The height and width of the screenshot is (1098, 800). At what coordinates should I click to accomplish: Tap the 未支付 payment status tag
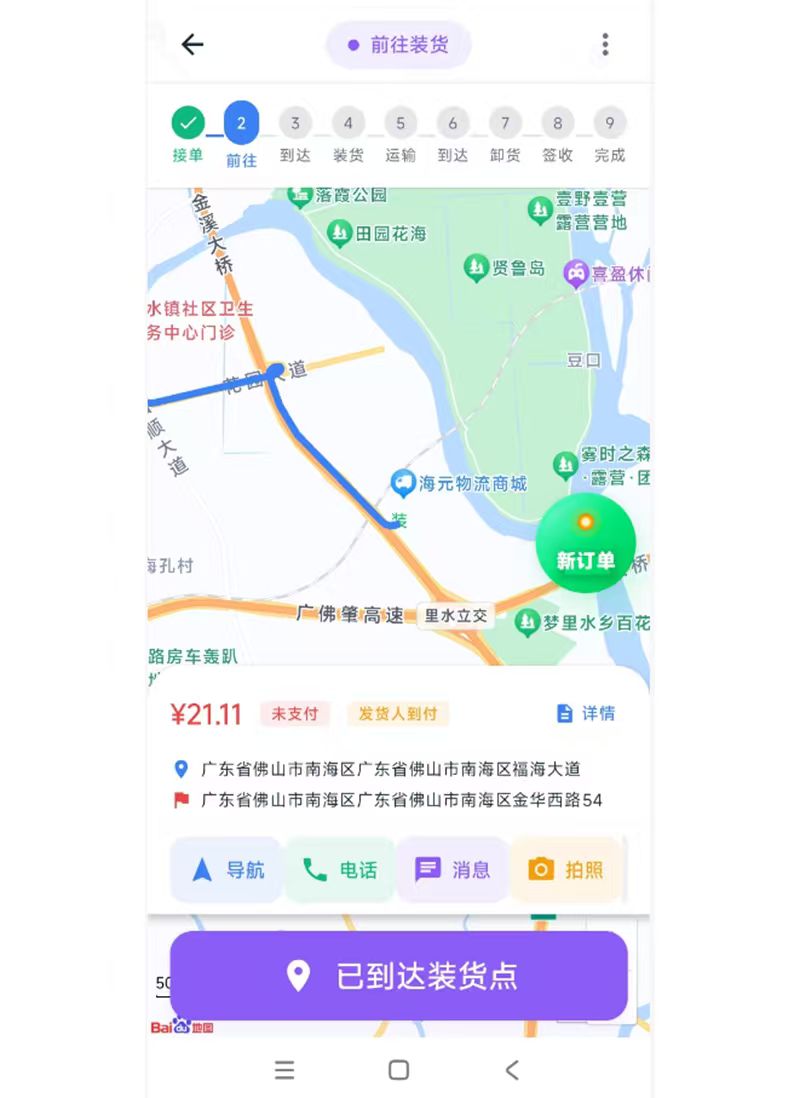point(294,713)
